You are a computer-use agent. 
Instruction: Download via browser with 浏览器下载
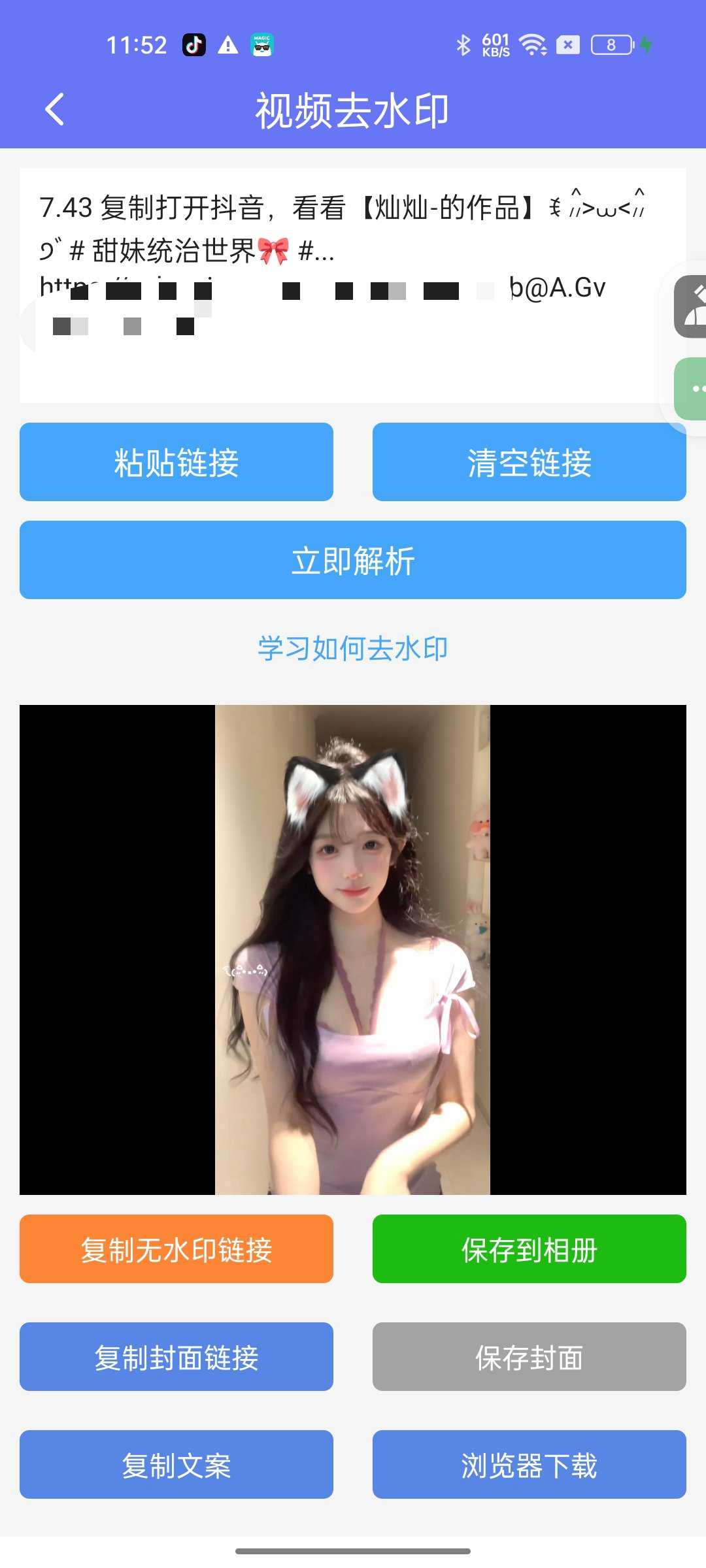(x=529, y=1464)
